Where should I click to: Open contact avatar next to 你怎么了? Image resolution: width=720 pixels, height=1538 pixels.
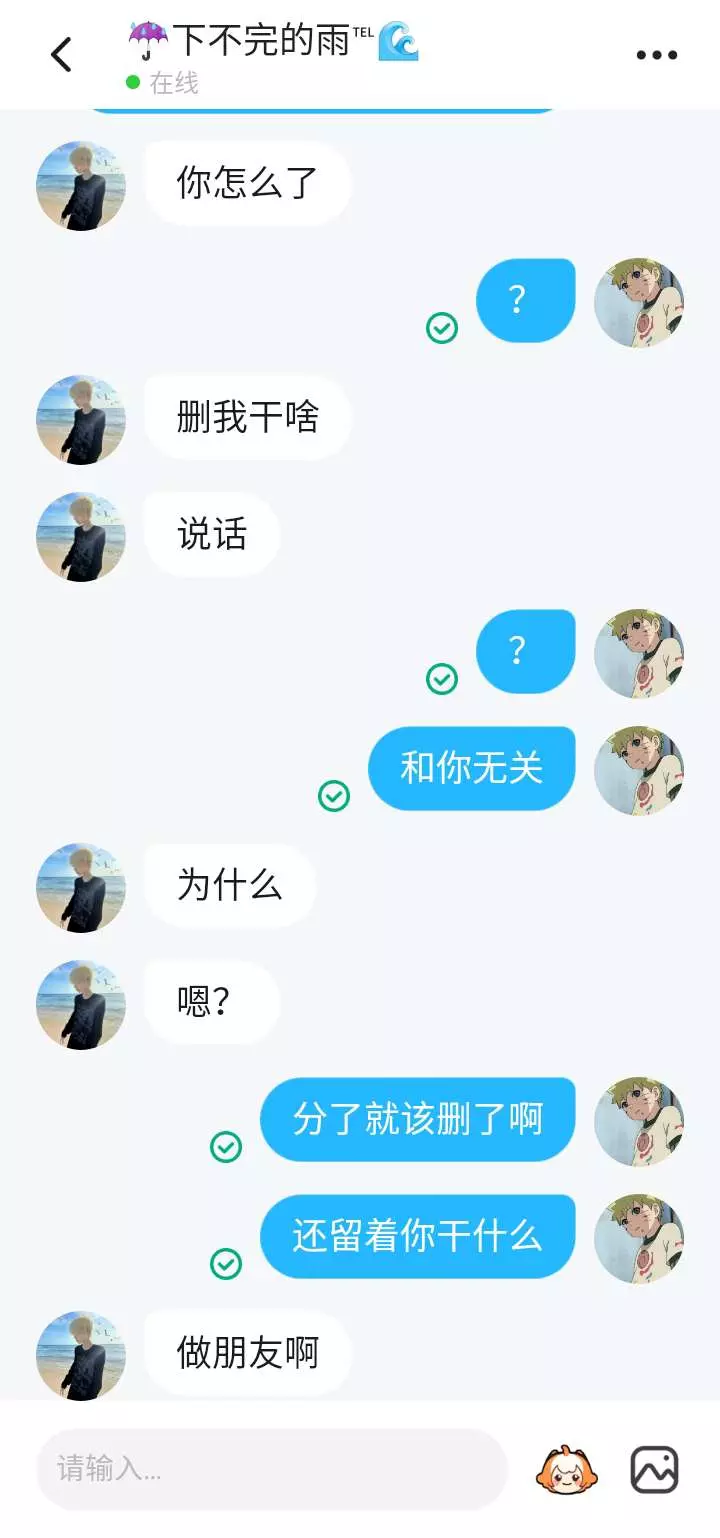click(81, 186)
